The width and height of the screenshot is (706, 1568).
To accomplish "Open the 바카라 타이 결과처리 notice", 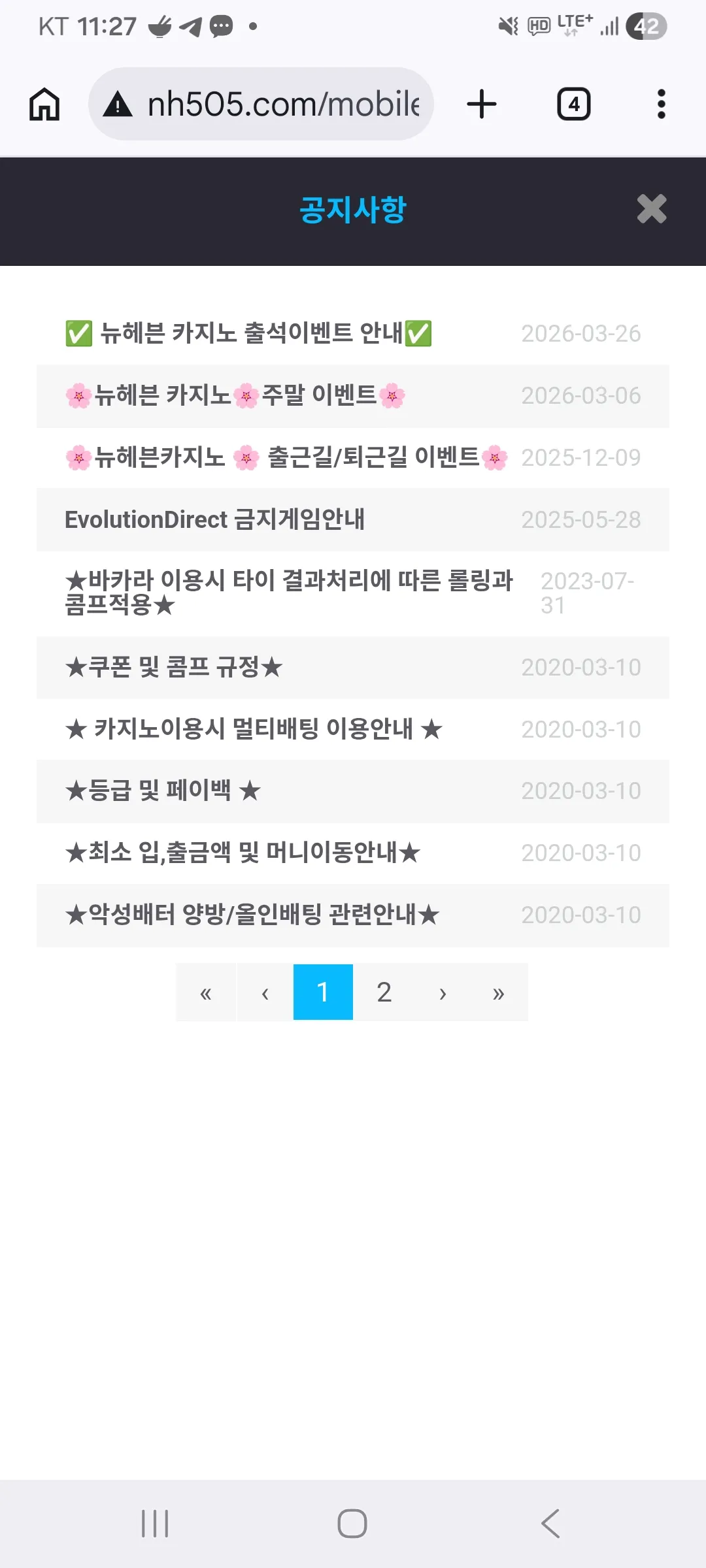I will (353, 593).
